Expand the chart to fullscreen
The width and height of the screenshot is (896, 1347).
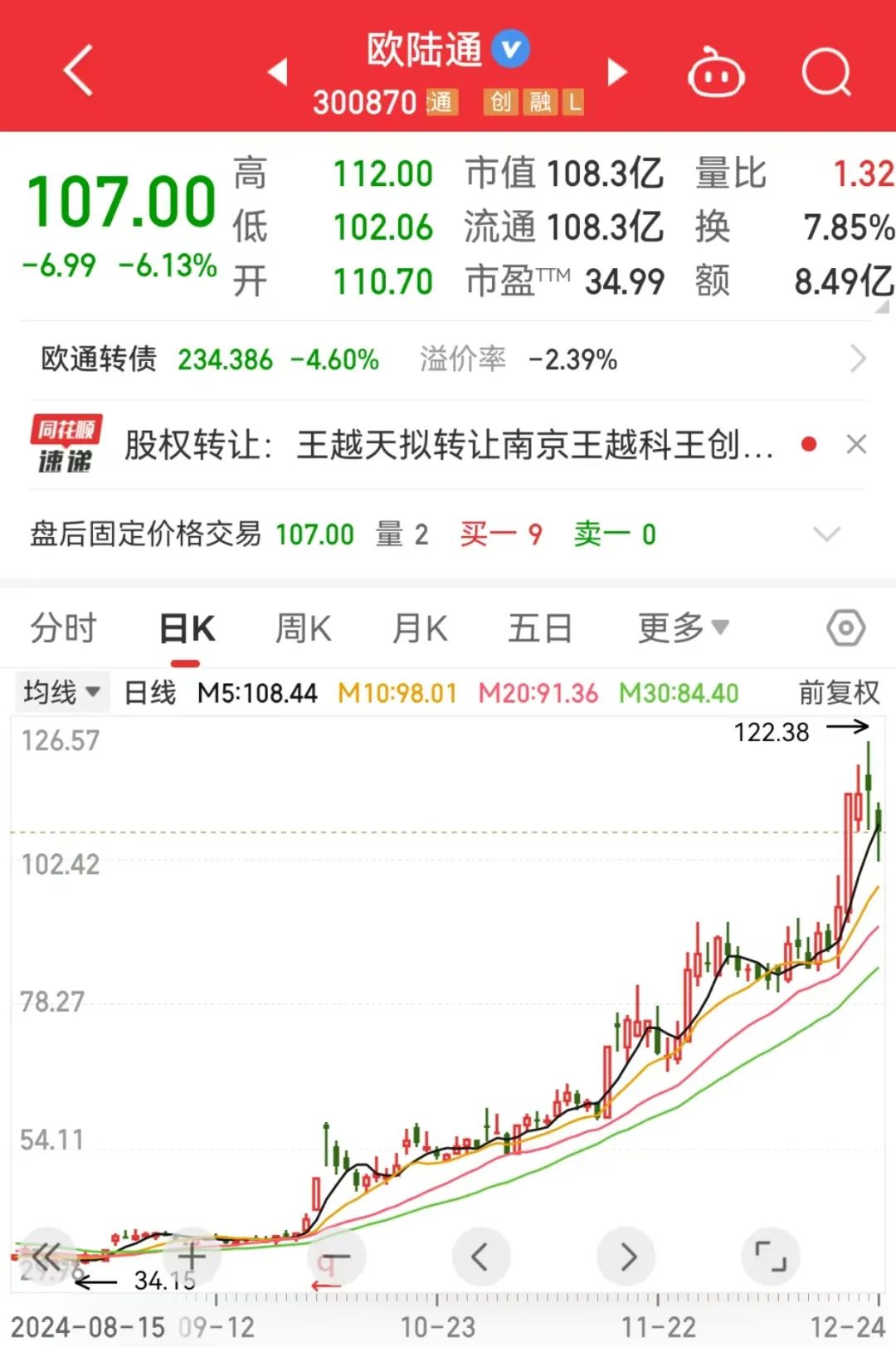point(771,1257)
